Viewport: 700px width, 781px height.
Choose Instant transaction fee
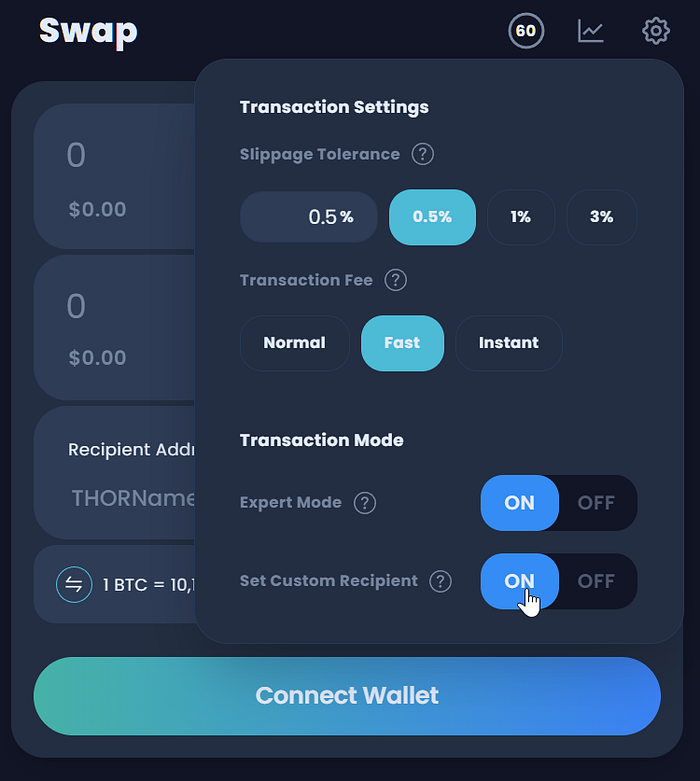[x=509, y=343]
